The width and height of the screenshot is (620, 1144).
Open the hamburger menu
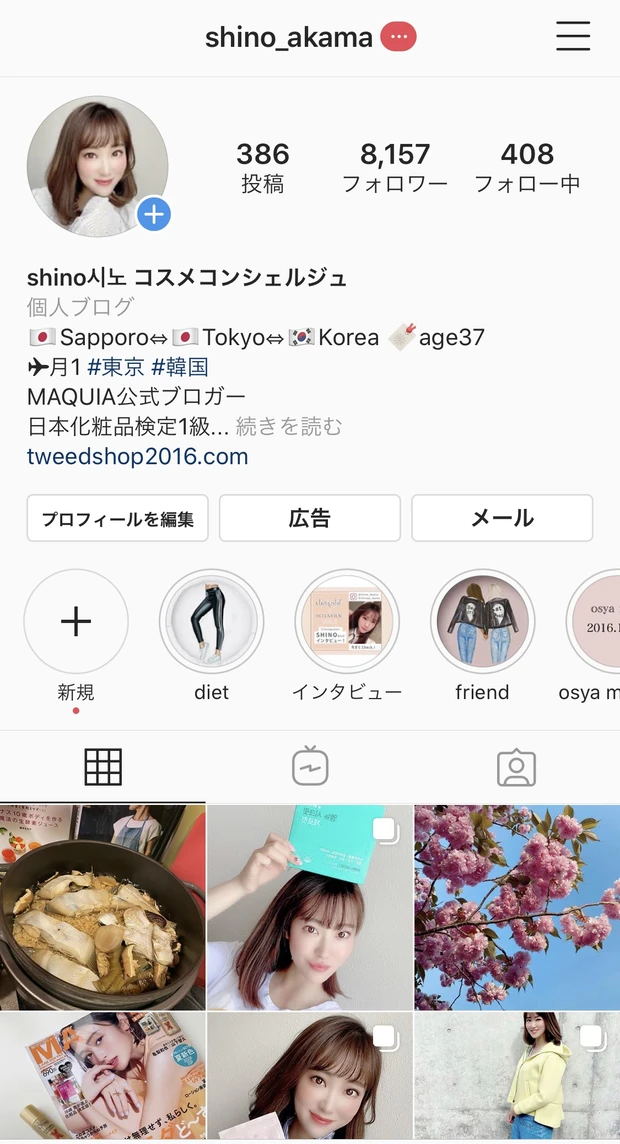click(573, 37)
